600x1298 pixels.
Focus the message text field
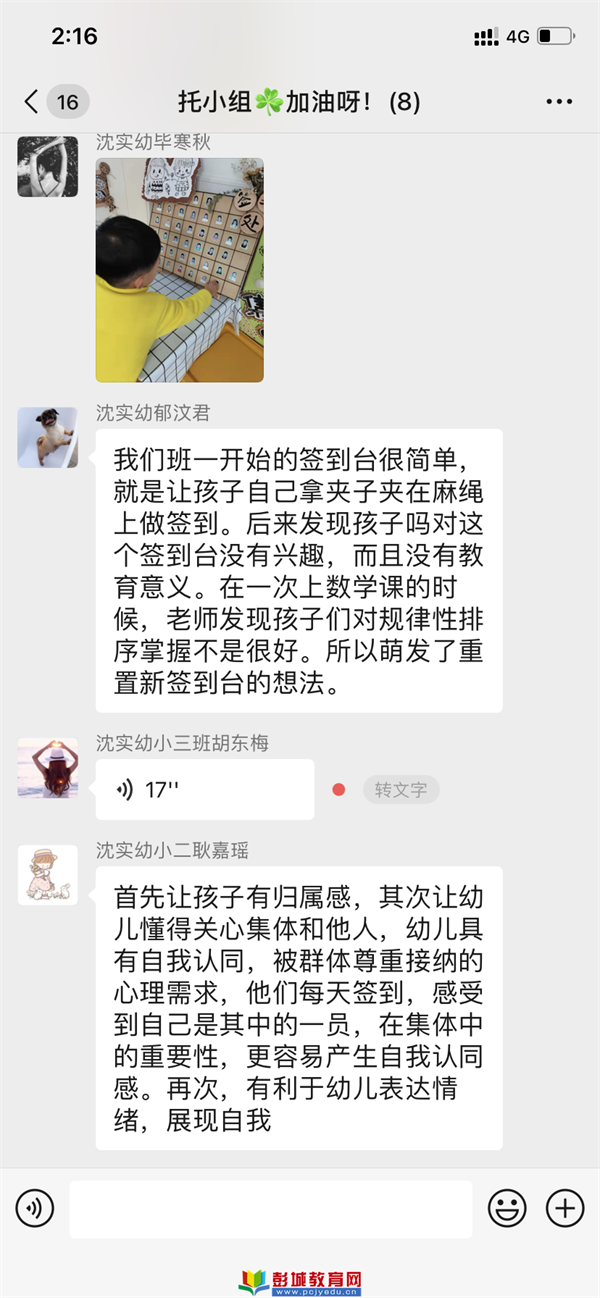(270, 1209)
